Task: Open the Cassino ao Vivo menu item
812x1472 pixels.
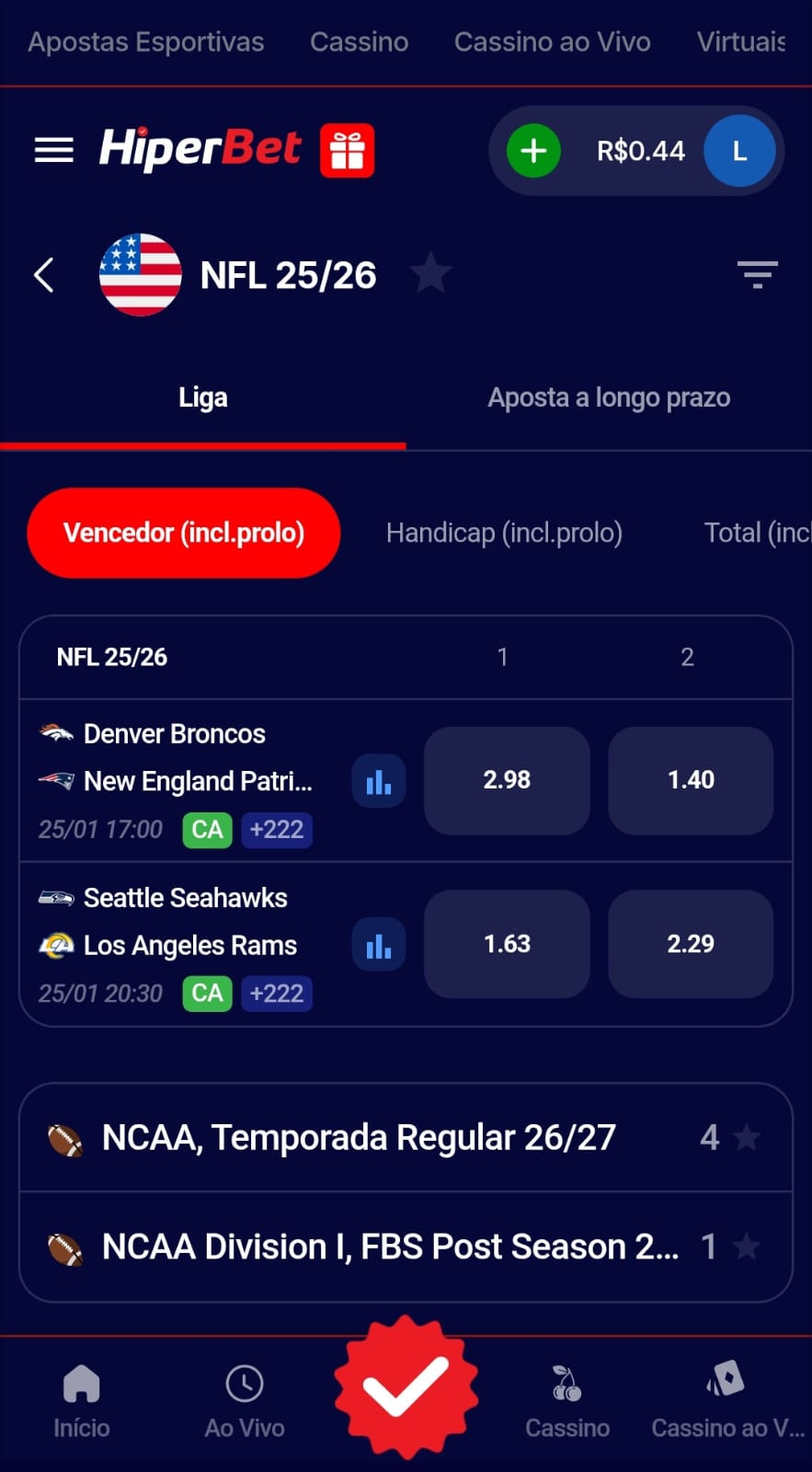Action: (552, 41)
